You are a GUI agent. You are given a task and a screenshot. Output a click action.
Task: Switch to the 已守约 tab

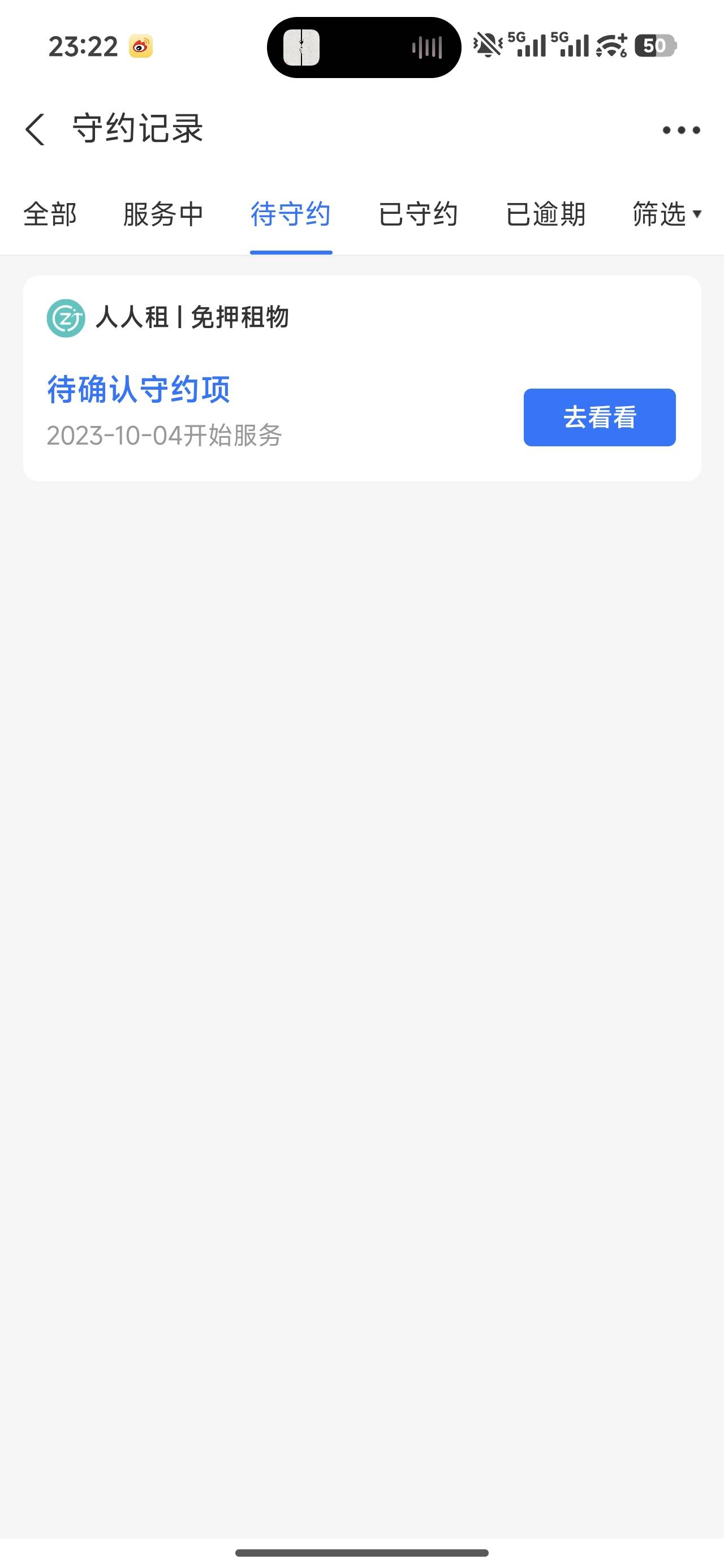click(x=419, y=214)
